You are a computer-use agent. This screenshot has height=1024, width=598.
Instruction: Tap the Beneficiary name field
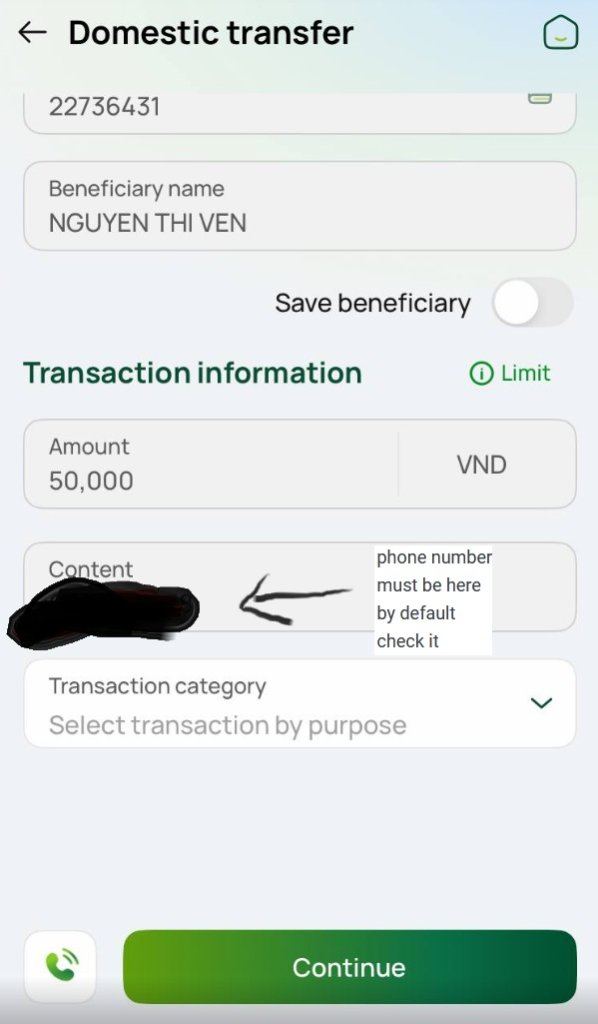pyautogui.click(x=300, y=206)
